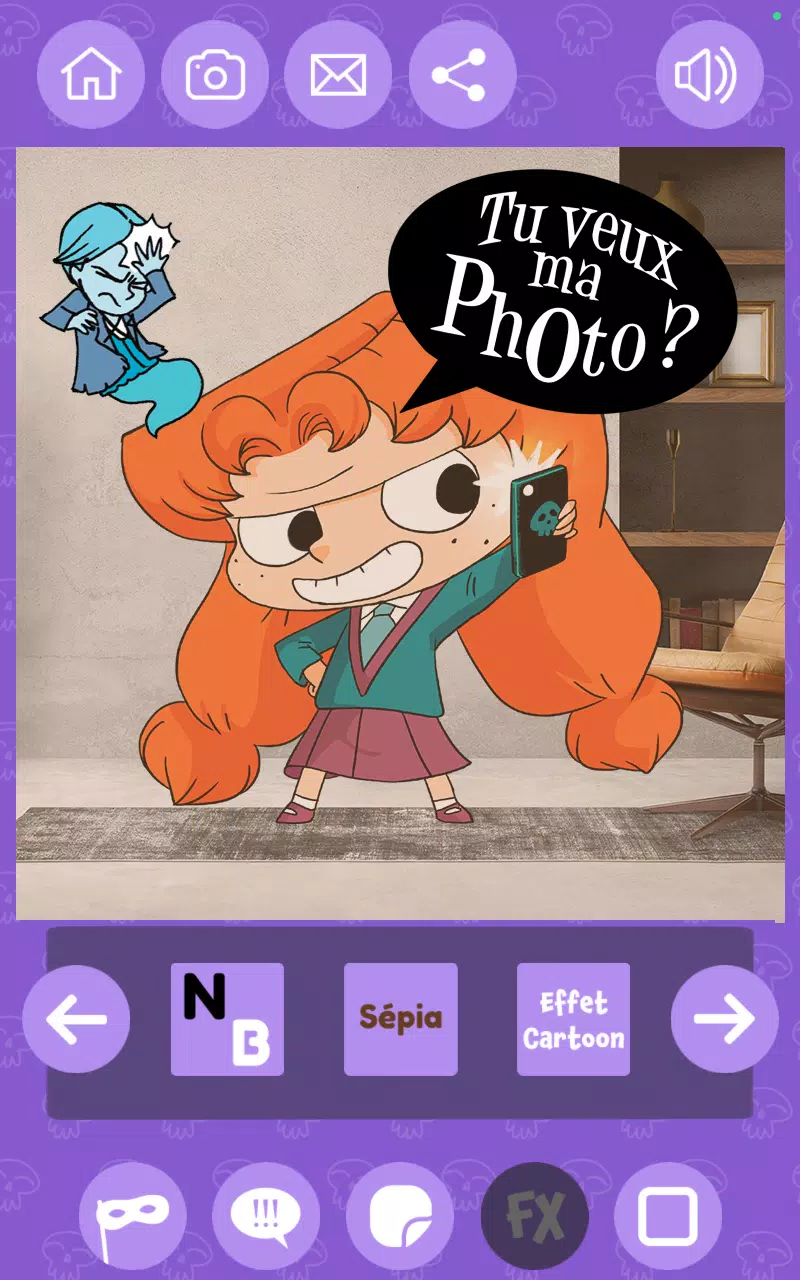
Task: Open the mask accessories tab
Action: click(x=132, y=1216)
